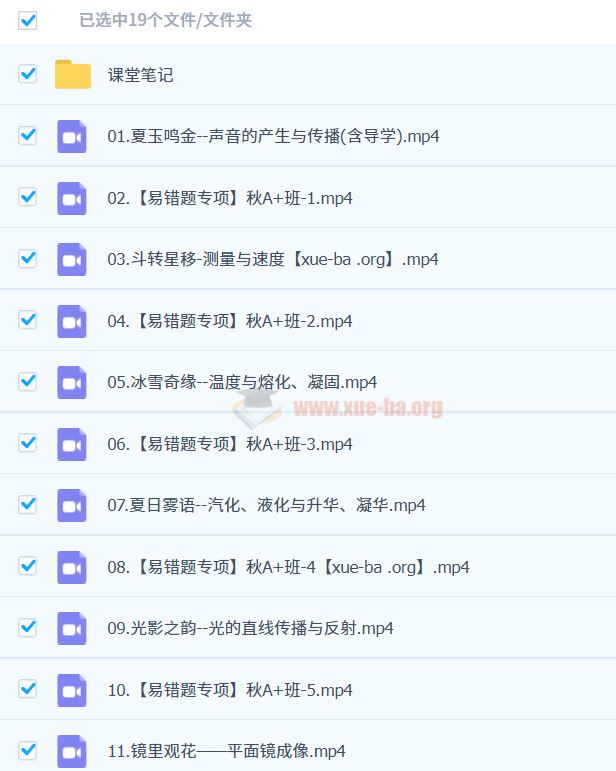Viewport: 616px width, 771px height.
Task: Uncheck the checkbox for 05.冰雪奇缘 video
Action: [28, 381]
